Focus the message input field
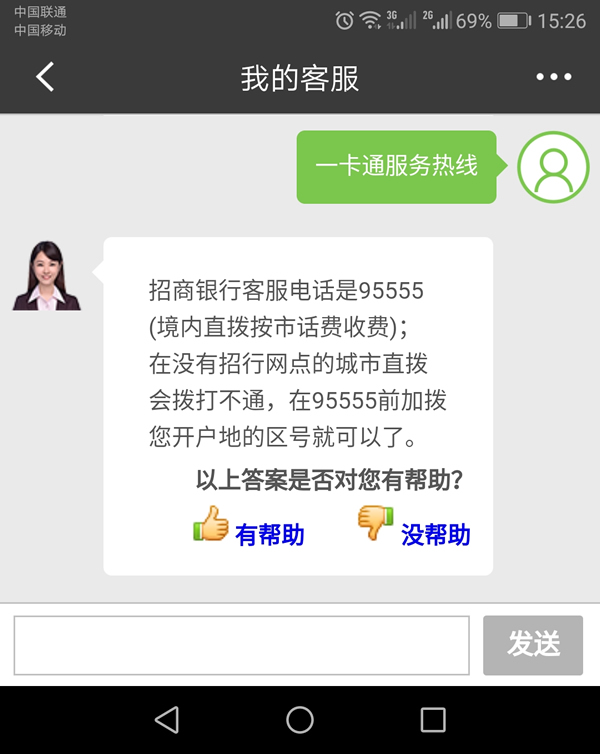 (x=241, y=645)
